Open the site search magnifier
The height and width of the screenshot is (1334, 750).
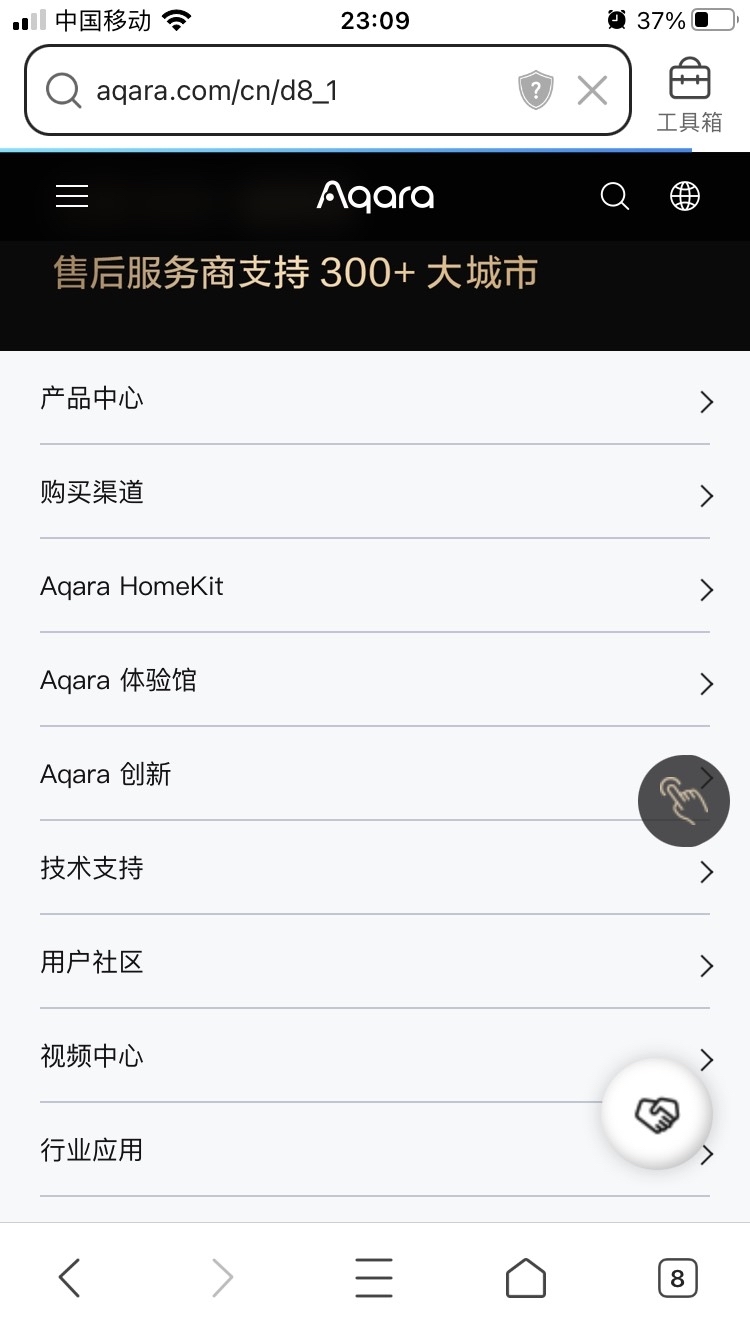coord(615,196)
